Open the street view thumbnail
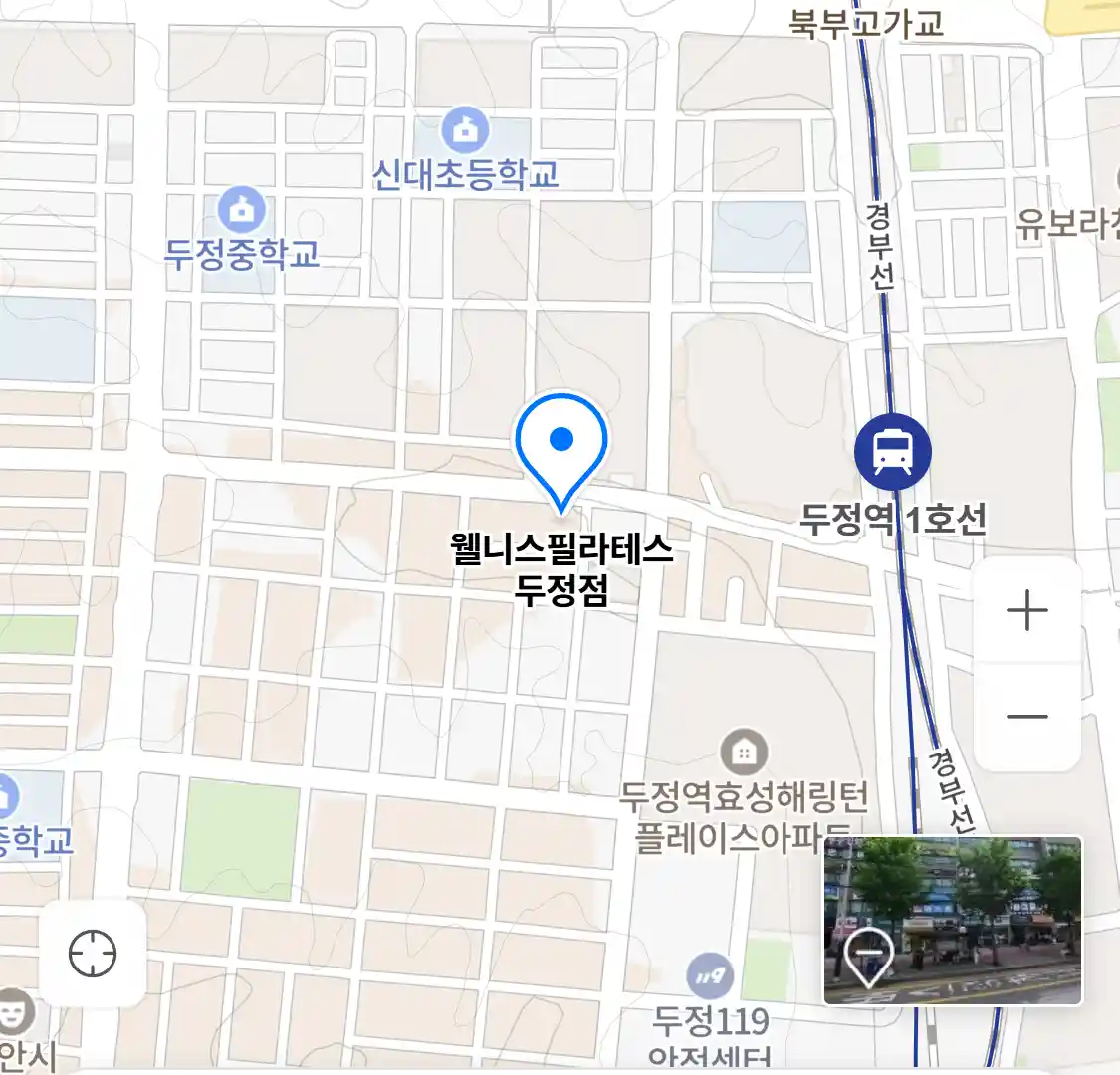This screenshot has width=1120, height=1075. point(953,921)
